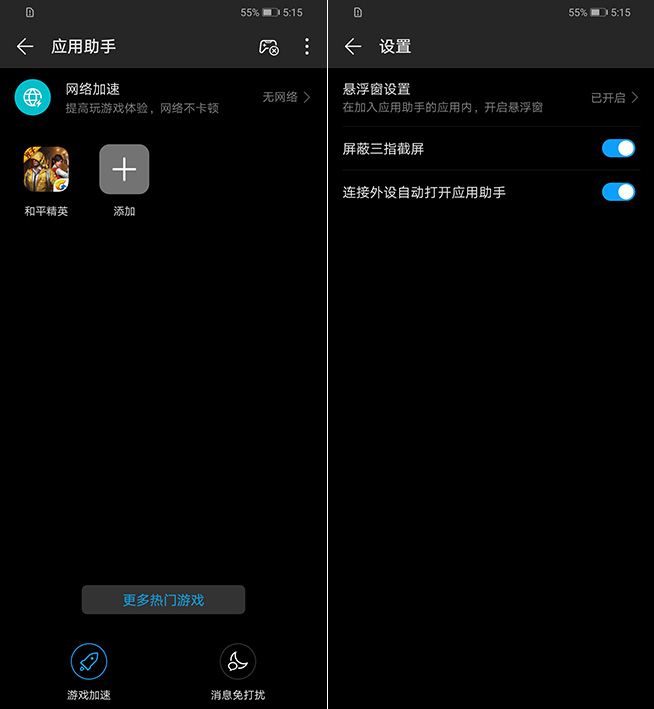Open 更多热门游戏 button
The width and height of the screenshot is (654, 709).
pyautogui.click(x=163, y=600)
